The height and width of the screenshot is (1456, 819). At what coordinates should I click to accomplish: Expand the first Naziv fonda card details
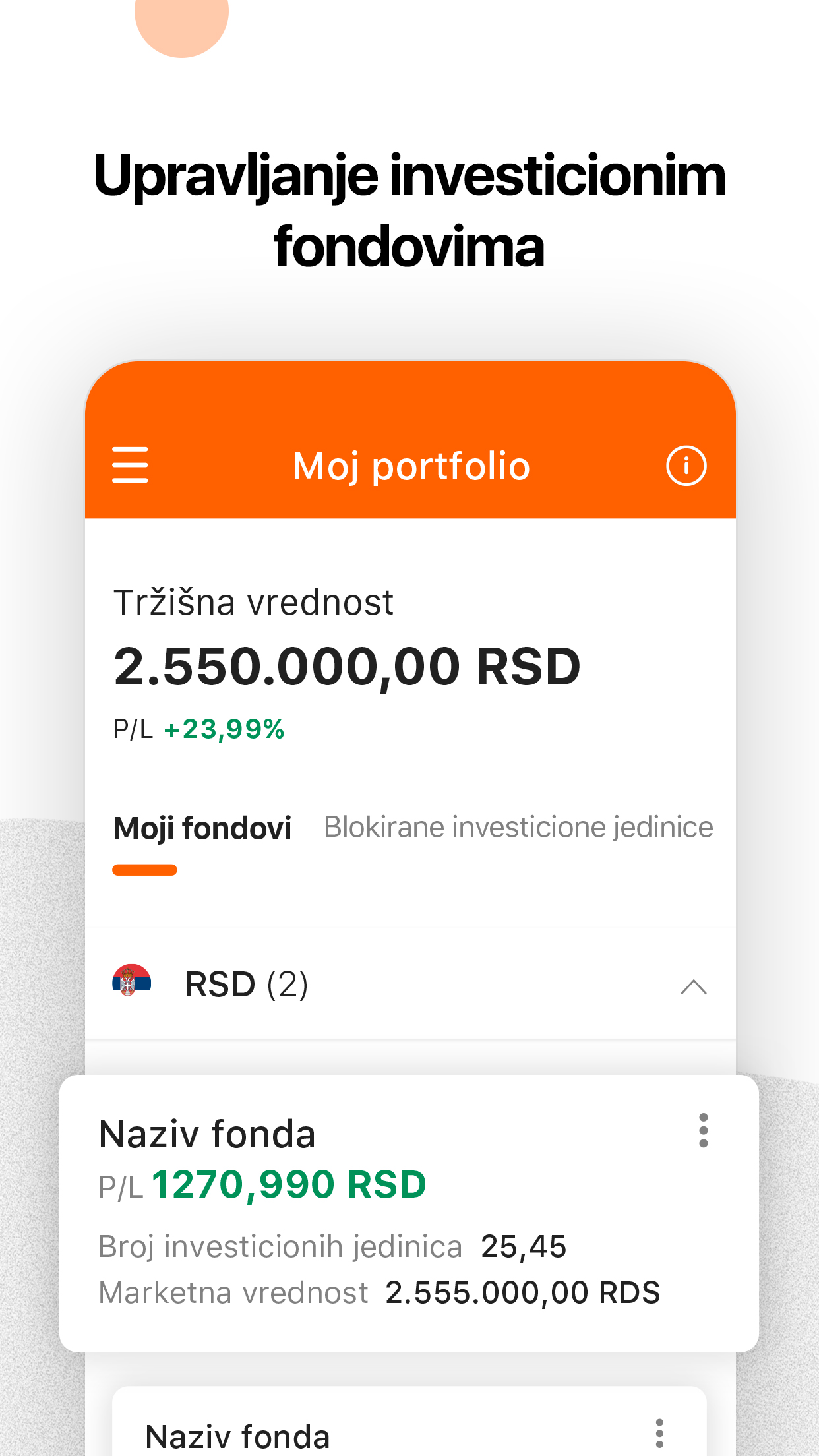tap(206, 1134)
